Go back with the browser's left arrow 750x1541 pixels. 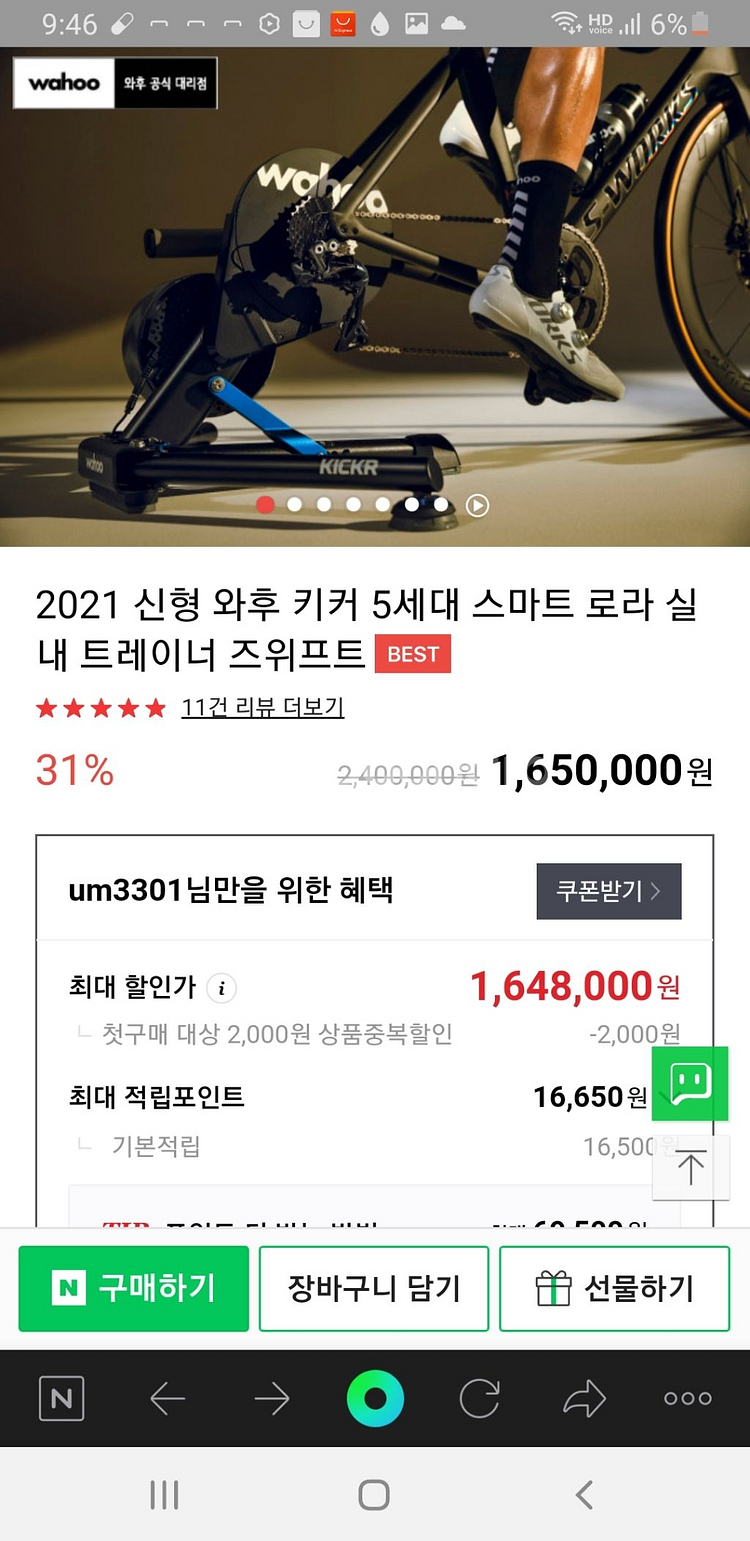click(x=167, y=1398)
